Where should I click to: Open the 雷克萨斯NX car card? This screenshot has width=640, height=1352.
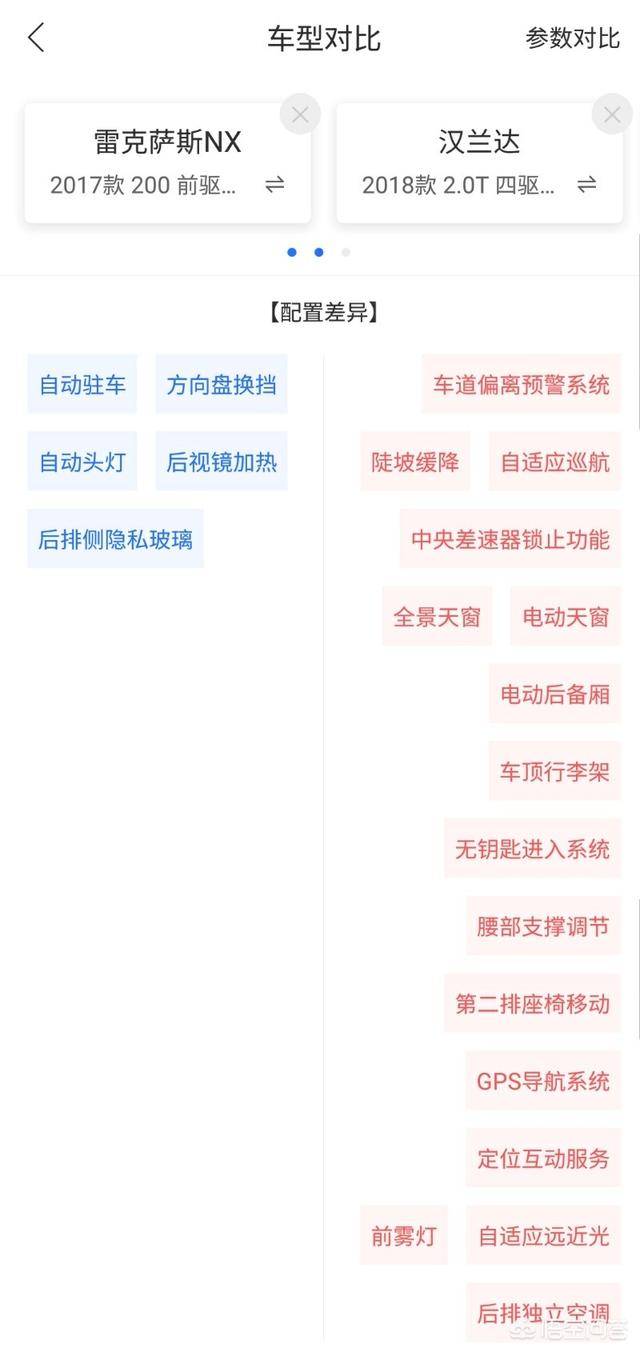pos(150,160)
